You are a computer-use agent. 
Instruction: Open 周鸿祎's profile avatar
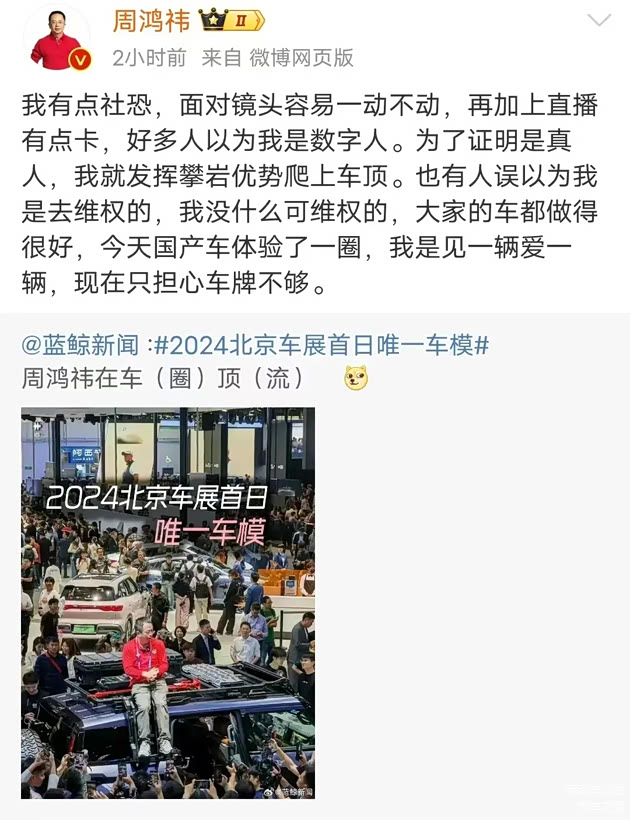pyautogui.click(x=57, y=38)
